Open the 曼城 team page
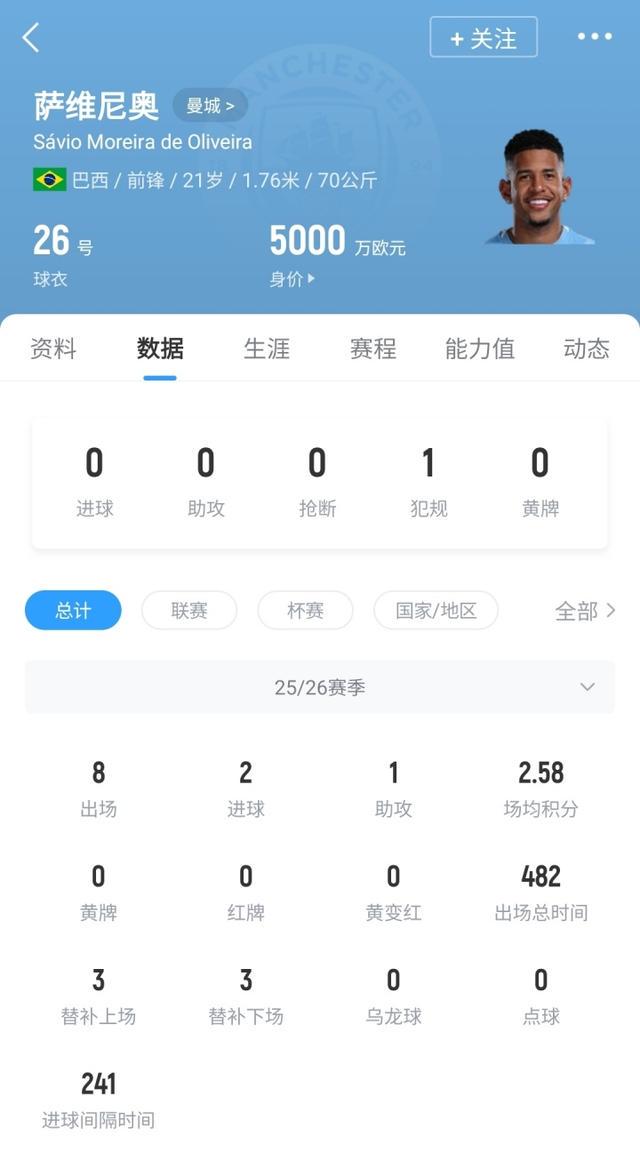The width and height of the screenshot is (640, 1161). (210, 105)
